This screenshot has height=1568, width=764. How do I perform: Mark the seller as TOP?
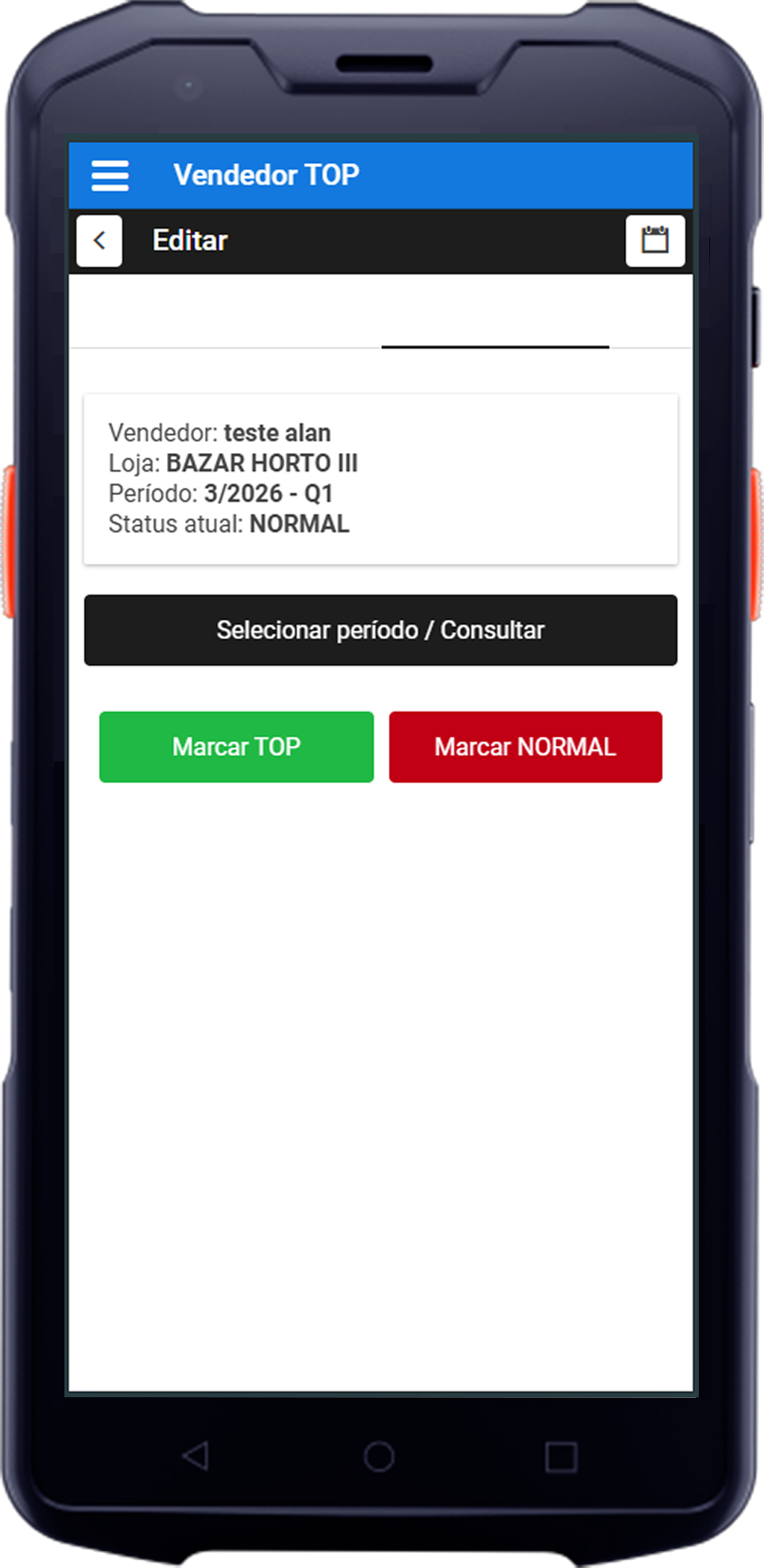(236, 747)
